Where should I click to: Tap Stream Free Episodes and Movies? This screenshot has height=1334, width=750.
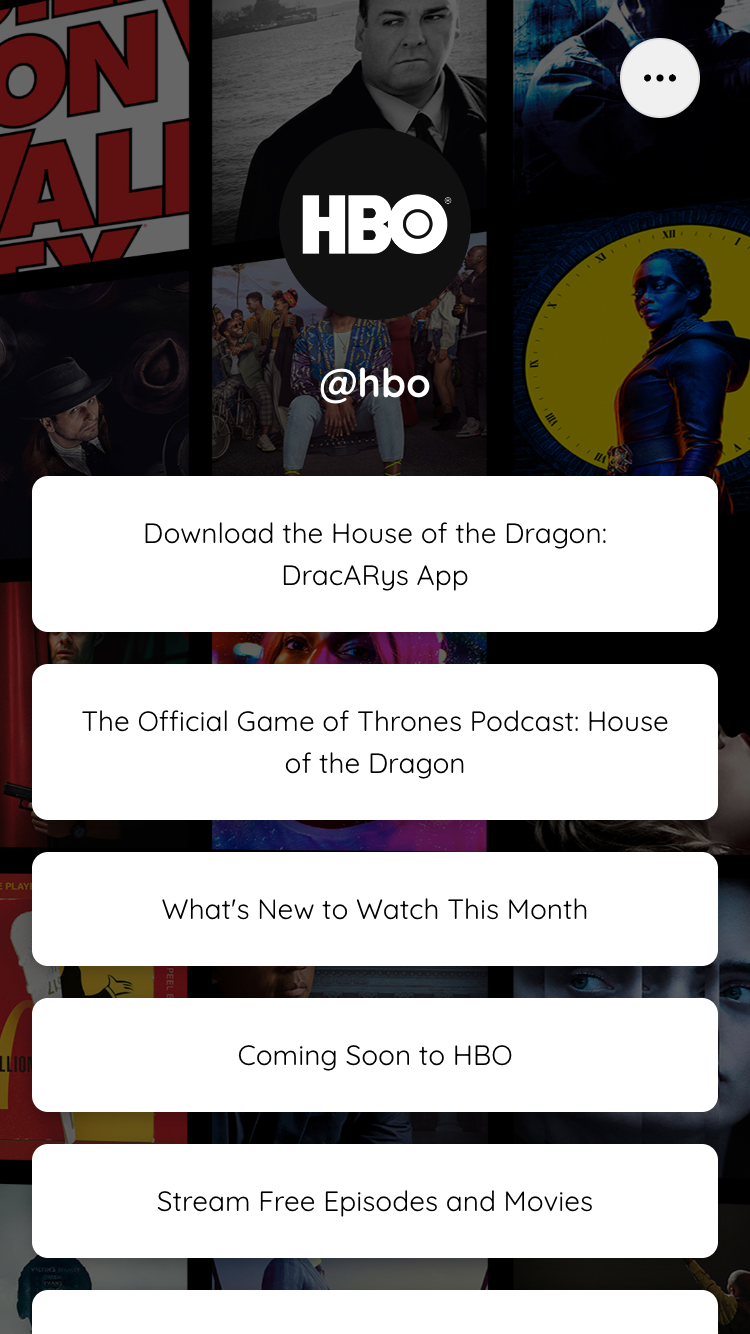pyautogui.click(x=375, y=1201)
